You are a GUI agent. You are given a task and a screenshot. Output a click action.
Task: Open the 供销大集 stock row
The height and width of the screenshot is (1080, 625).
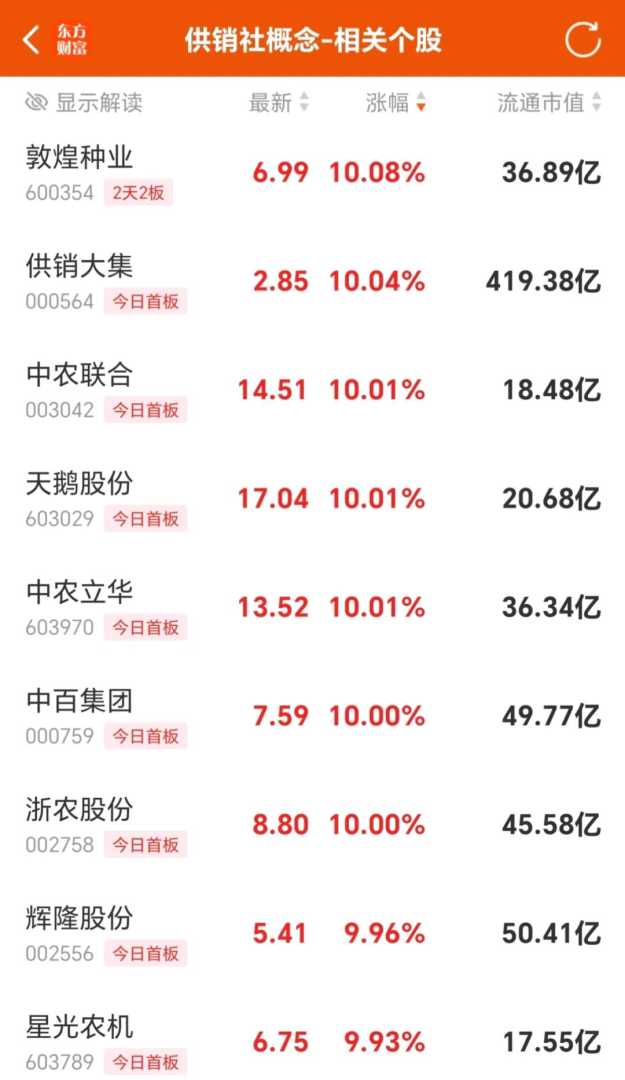point(80,266)
